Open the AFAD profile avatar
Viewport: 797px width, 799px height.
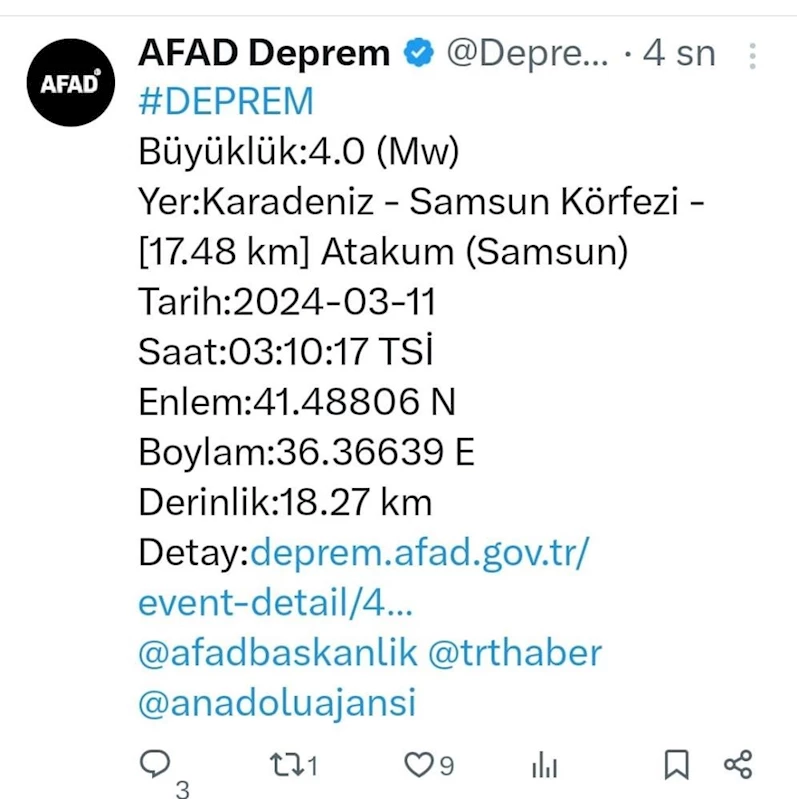[x=70, y=81]
